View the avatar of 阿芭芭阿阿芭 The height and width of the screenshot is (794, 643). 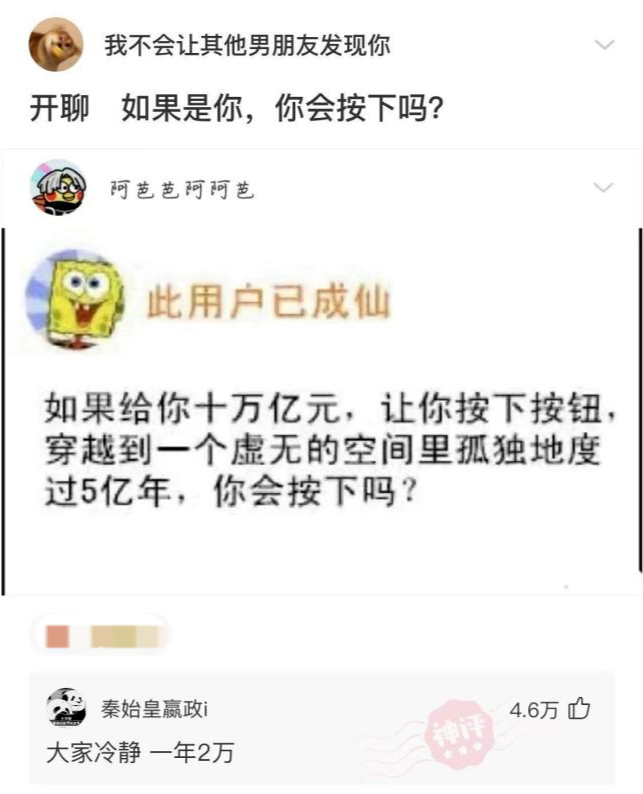[58, 188]
